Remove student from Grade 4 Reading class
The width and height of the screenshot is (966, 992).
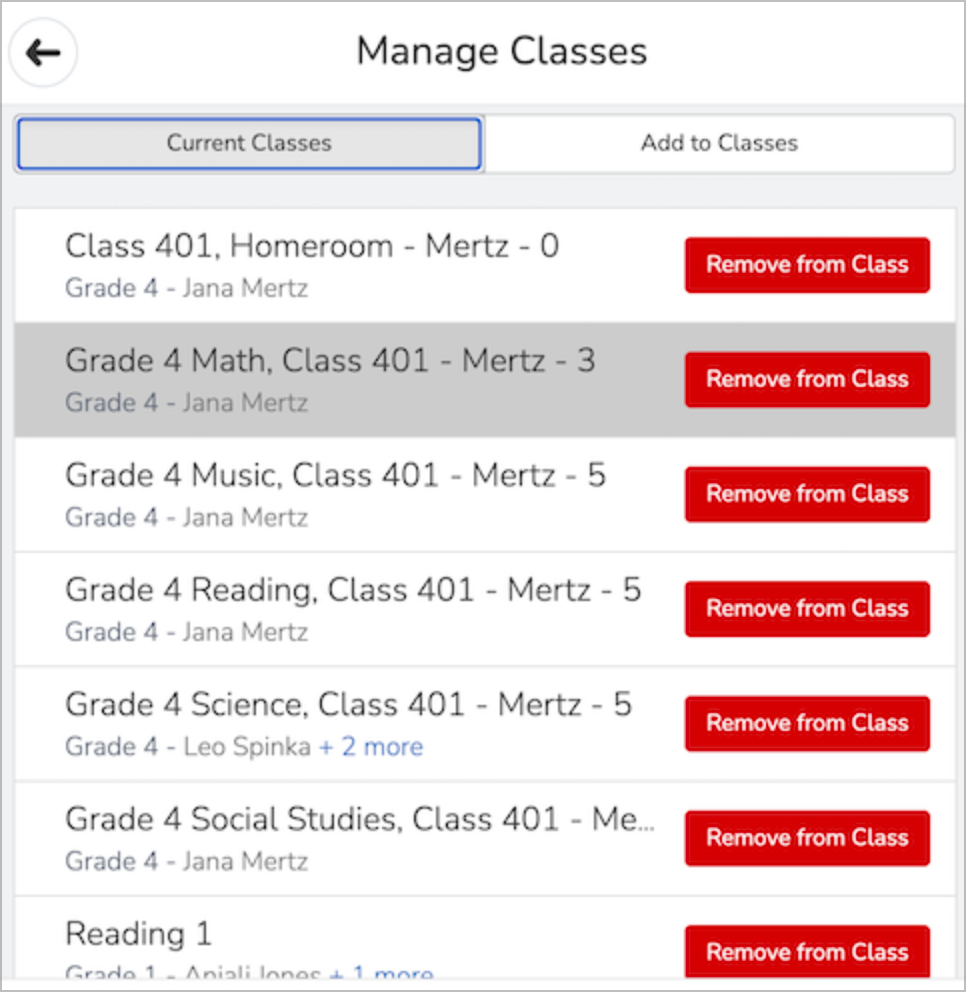[806, 608]
